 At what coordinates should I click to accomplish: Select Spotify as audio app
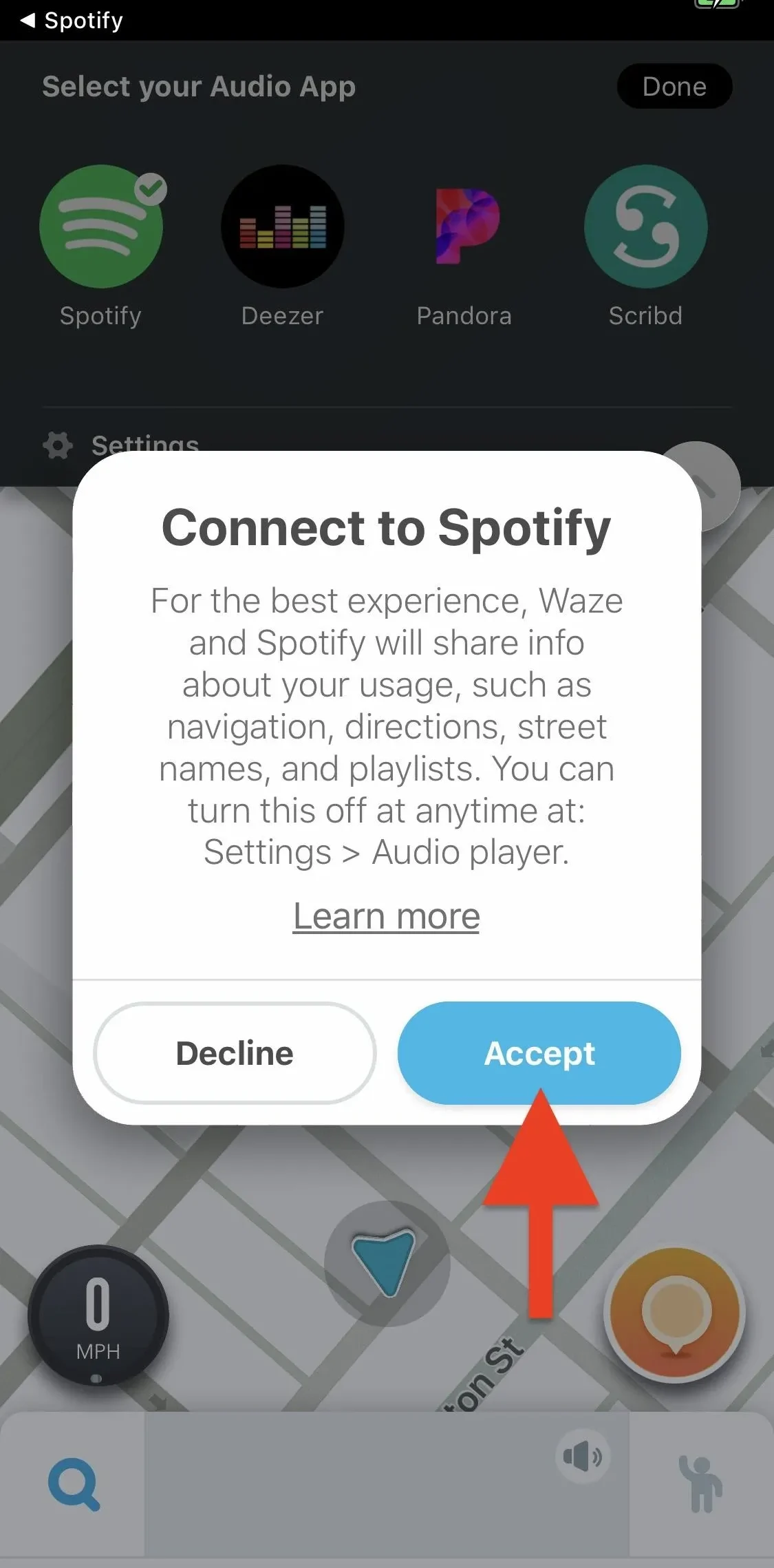pos(101,227)
